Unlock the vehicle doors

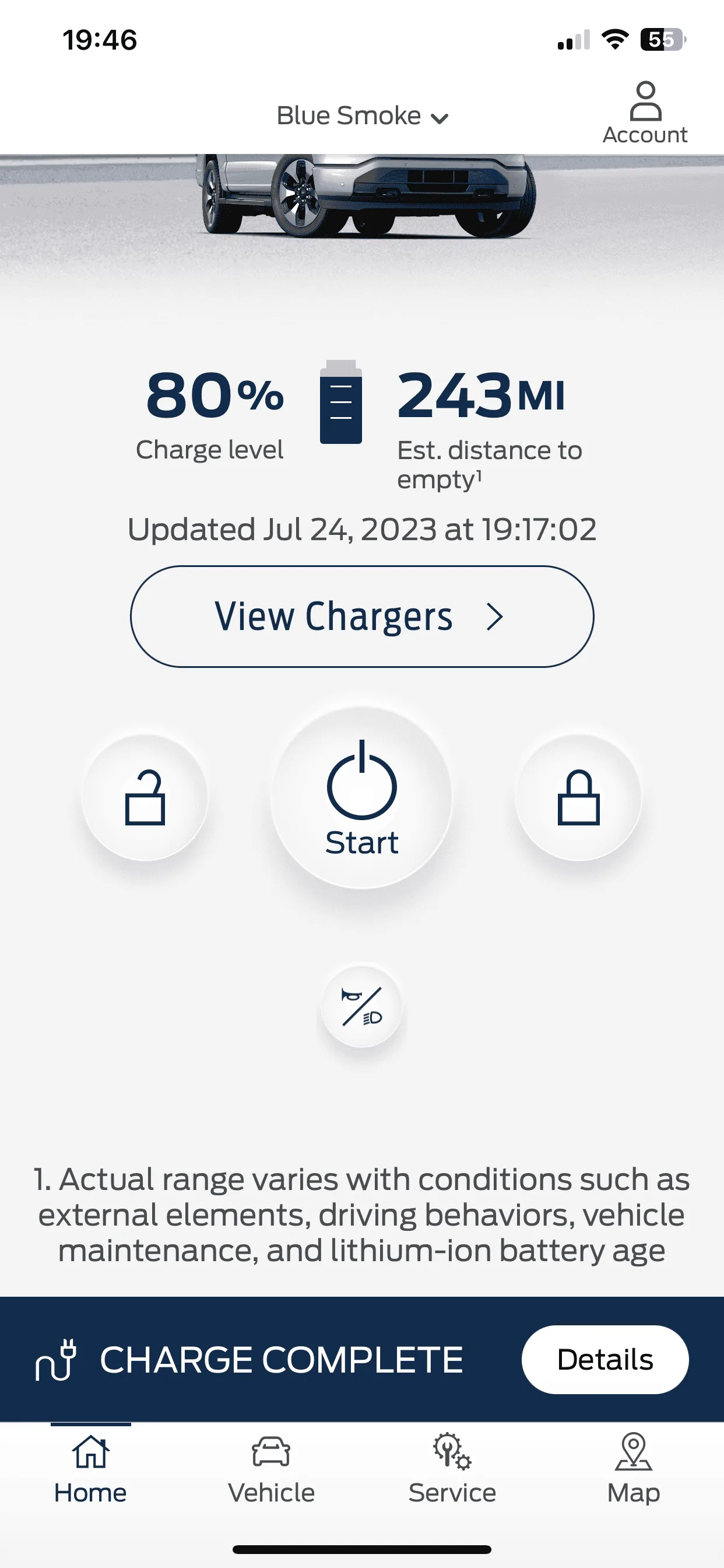[x=145, y=797]
